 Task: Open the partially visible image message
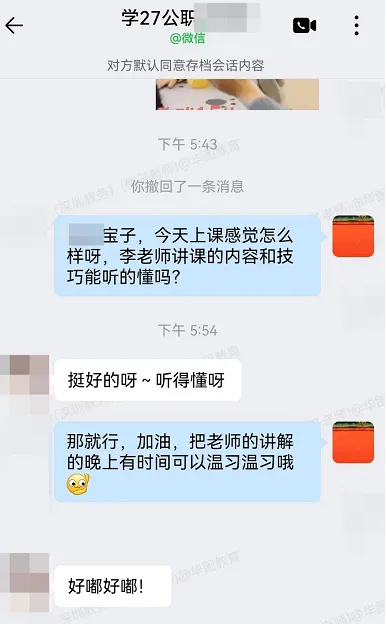237,94
